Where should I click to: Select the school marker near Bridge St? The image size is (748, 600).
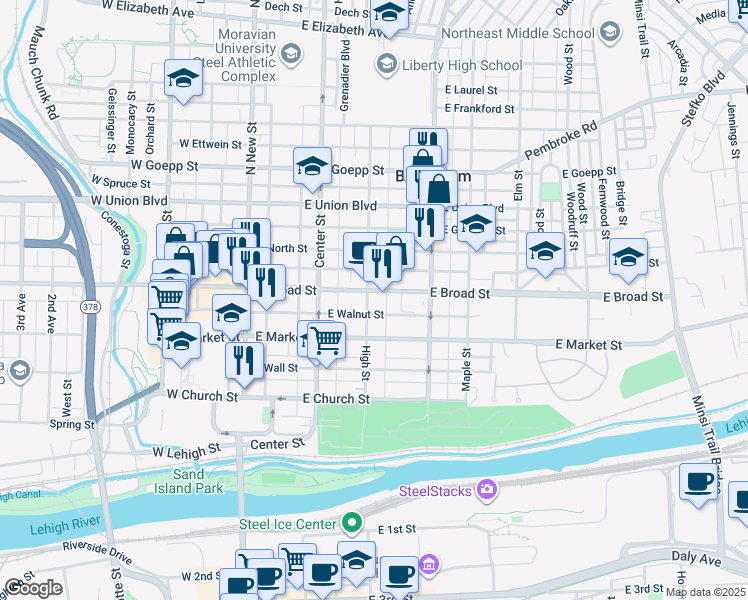[628, 259]
